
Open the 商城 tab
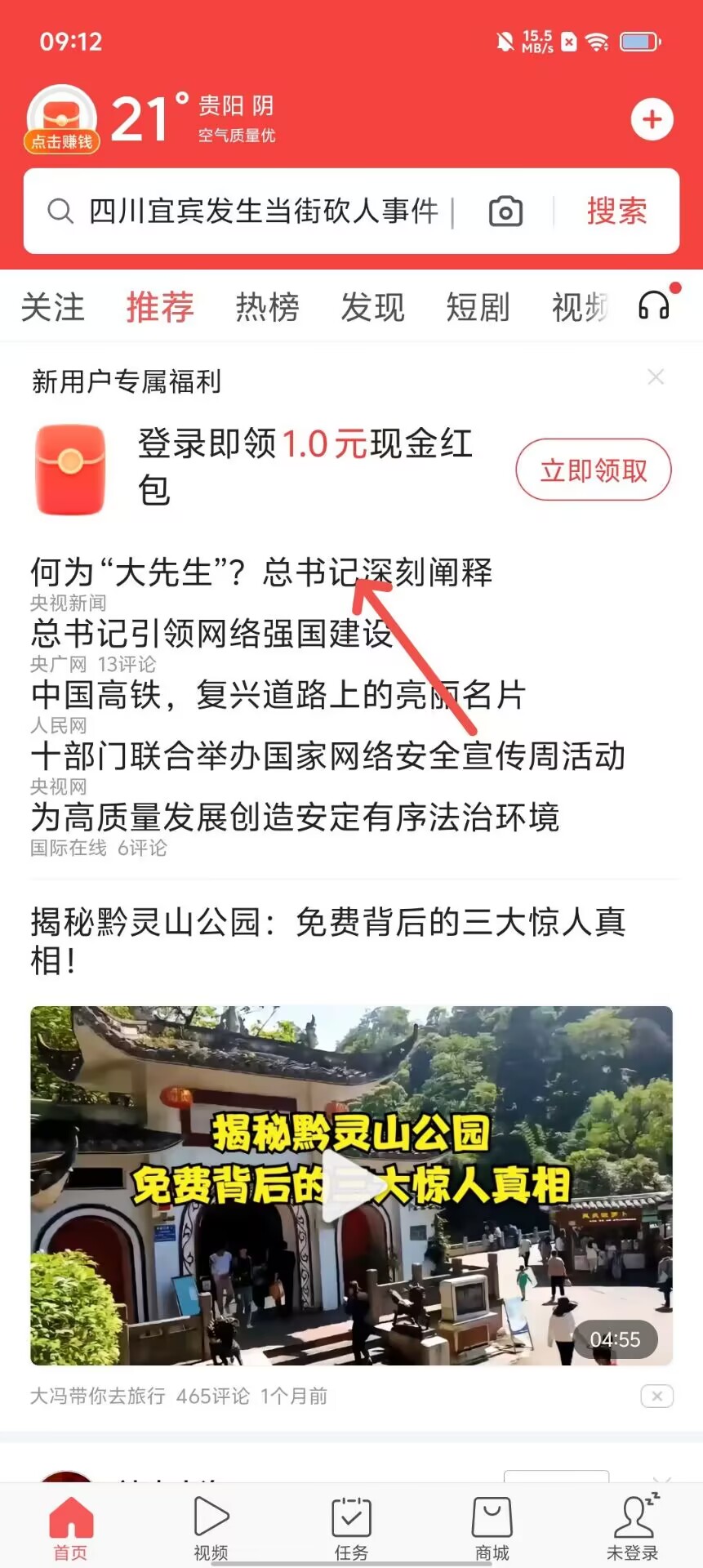tap(492, 1527)
